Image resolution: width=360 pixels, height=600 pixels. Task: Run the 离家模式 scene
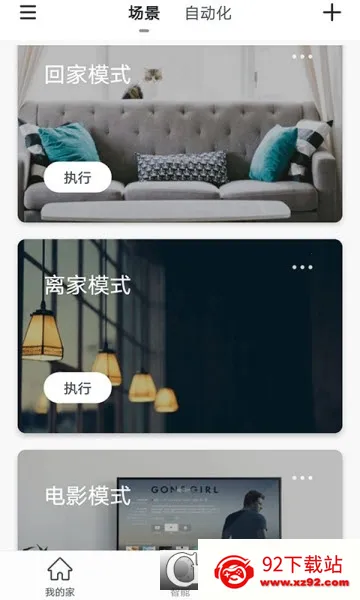coord(78,388)
